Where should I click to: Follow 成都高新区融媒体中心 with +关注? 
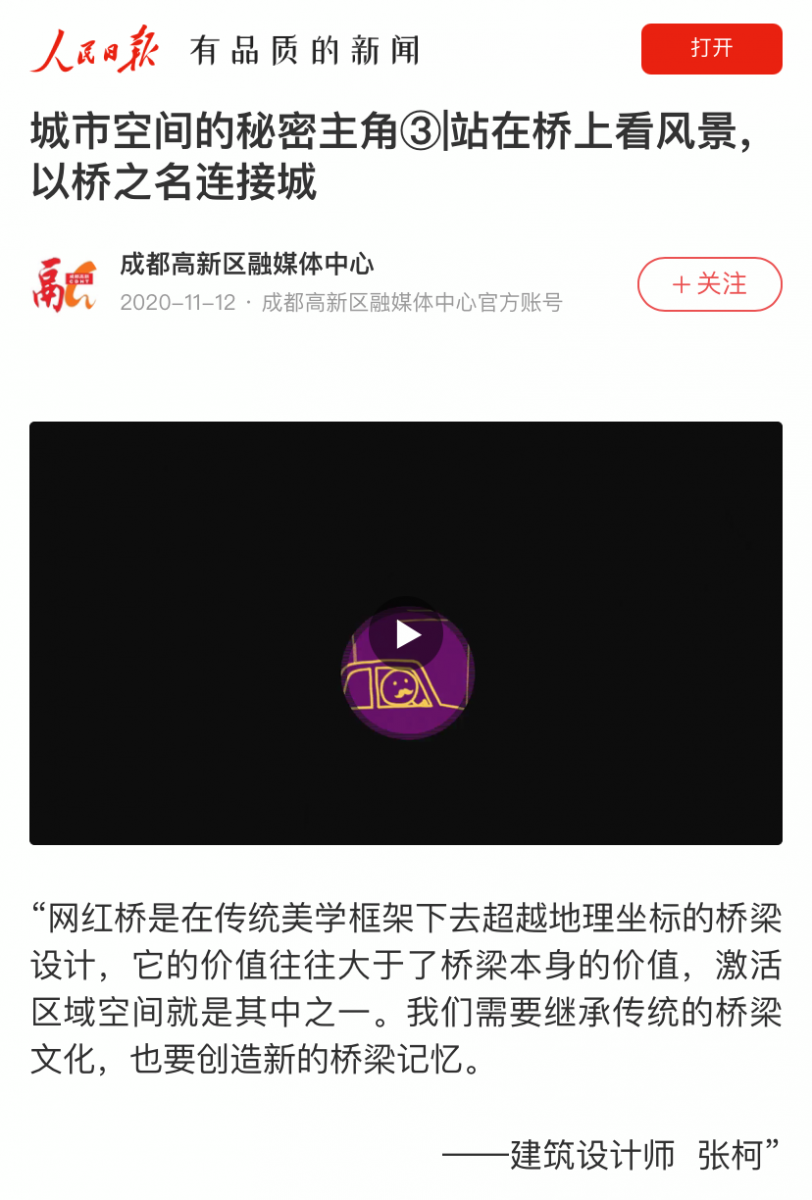click(x=710, y=284)
